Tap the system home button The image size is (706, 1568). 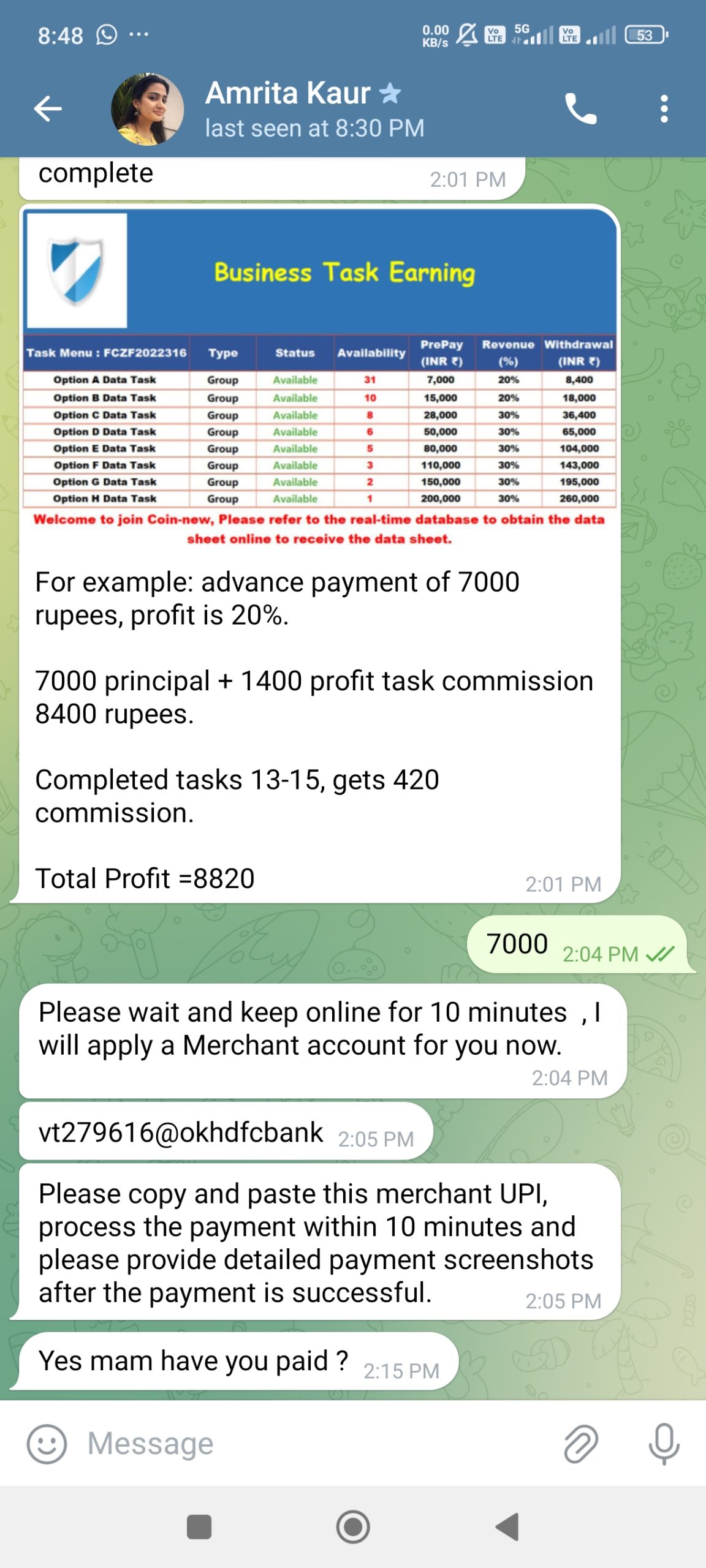coord(353,1527)
